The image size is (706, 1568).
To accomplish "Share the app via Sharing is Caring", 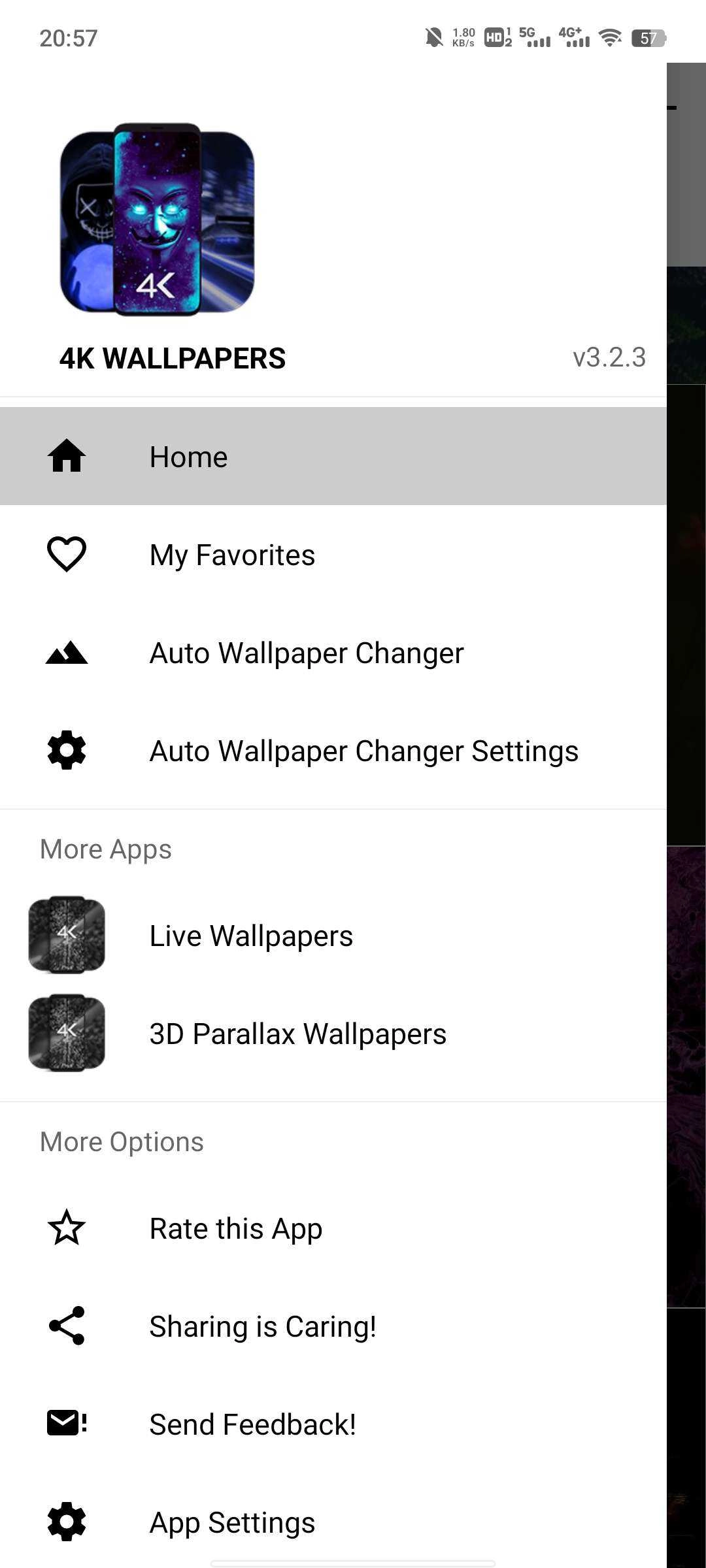I will tap(262, 1326).
